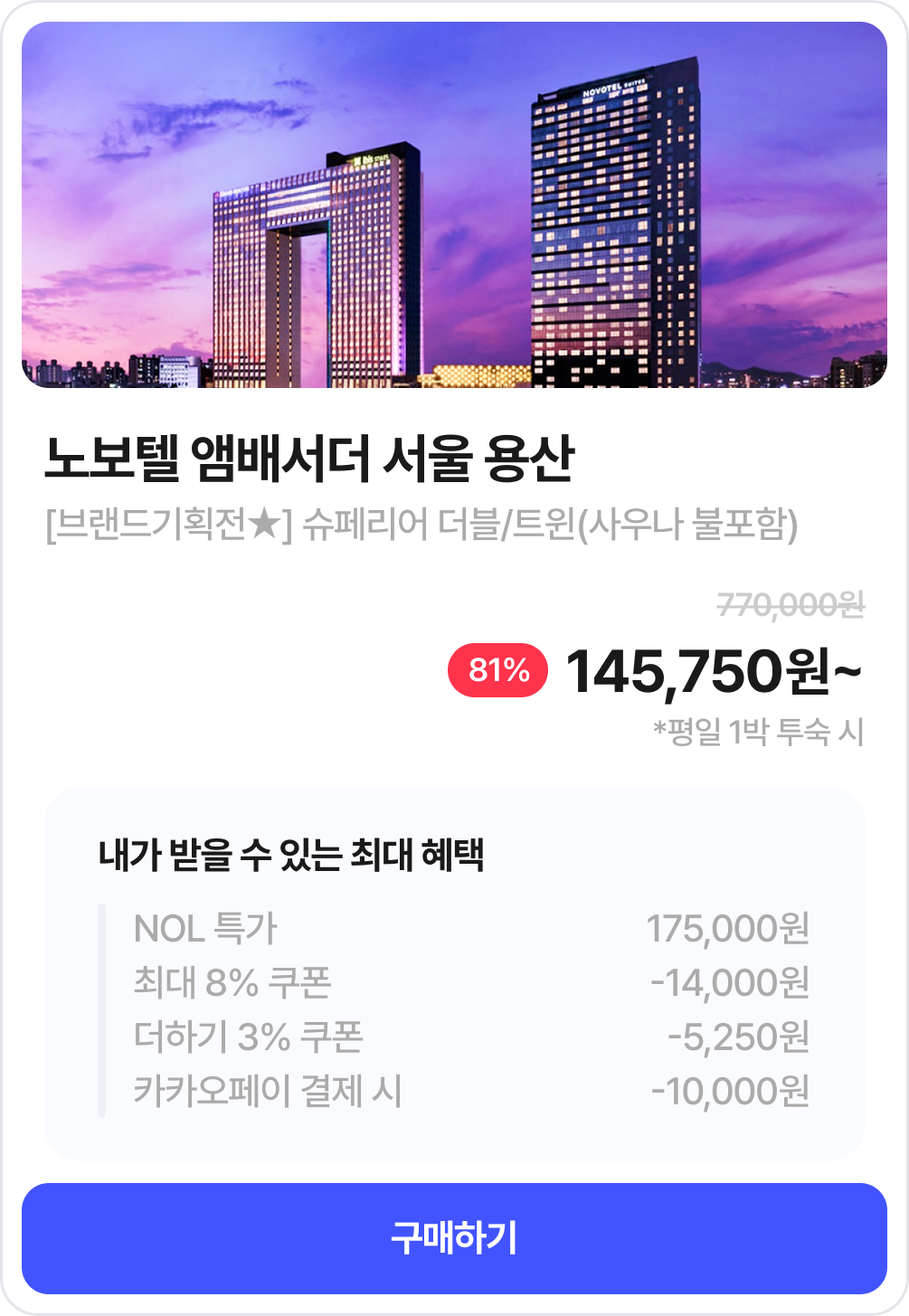Viewport: 909px width, 1316px height.
Task: Open the 노보텔 앰배서더 서울 용산 hotel photo
Action: click(454, 205)
